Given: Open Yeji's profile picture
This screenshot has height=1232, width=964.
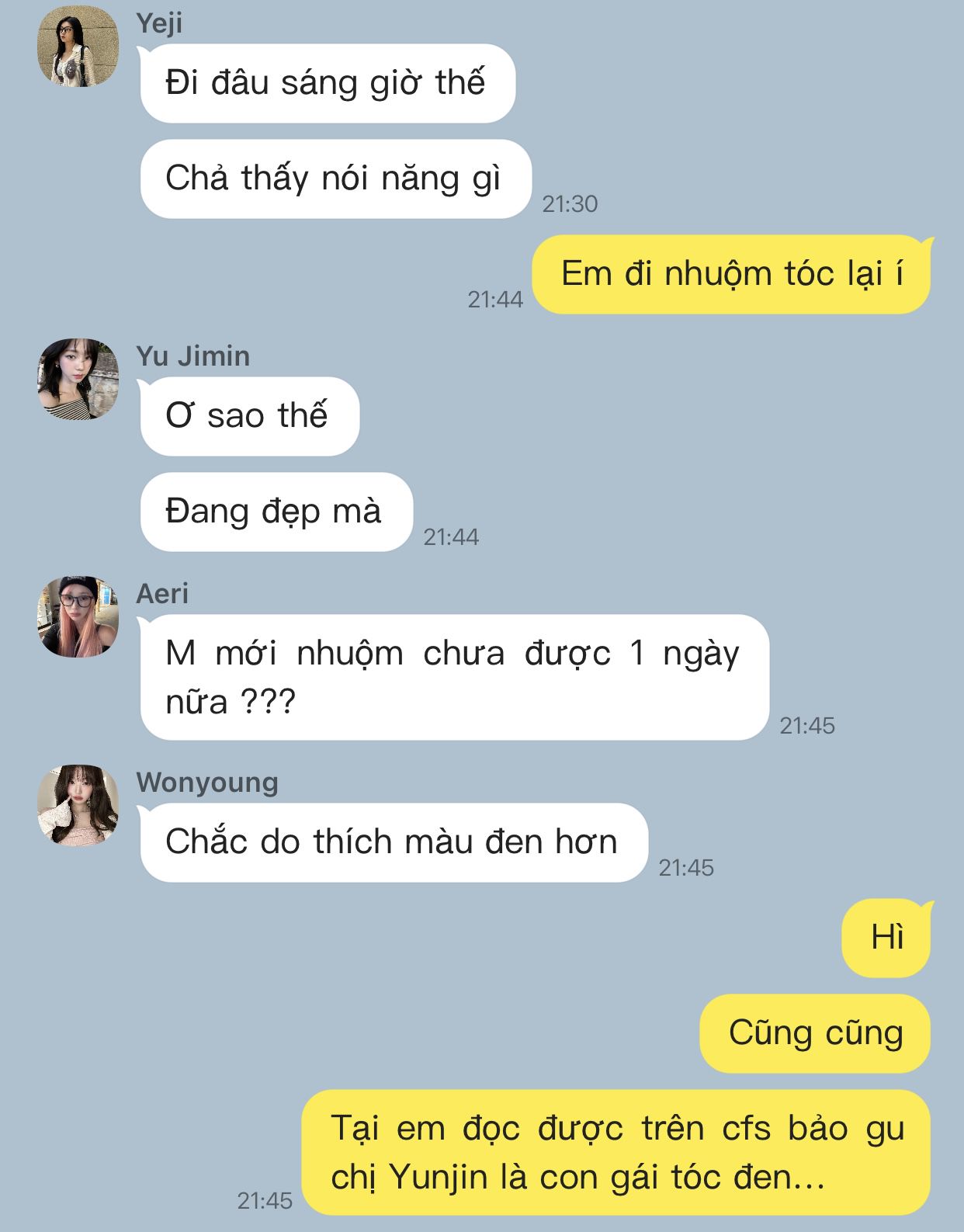Looking at the screenshot, I should pyautogui.click(x=78, y=47).
